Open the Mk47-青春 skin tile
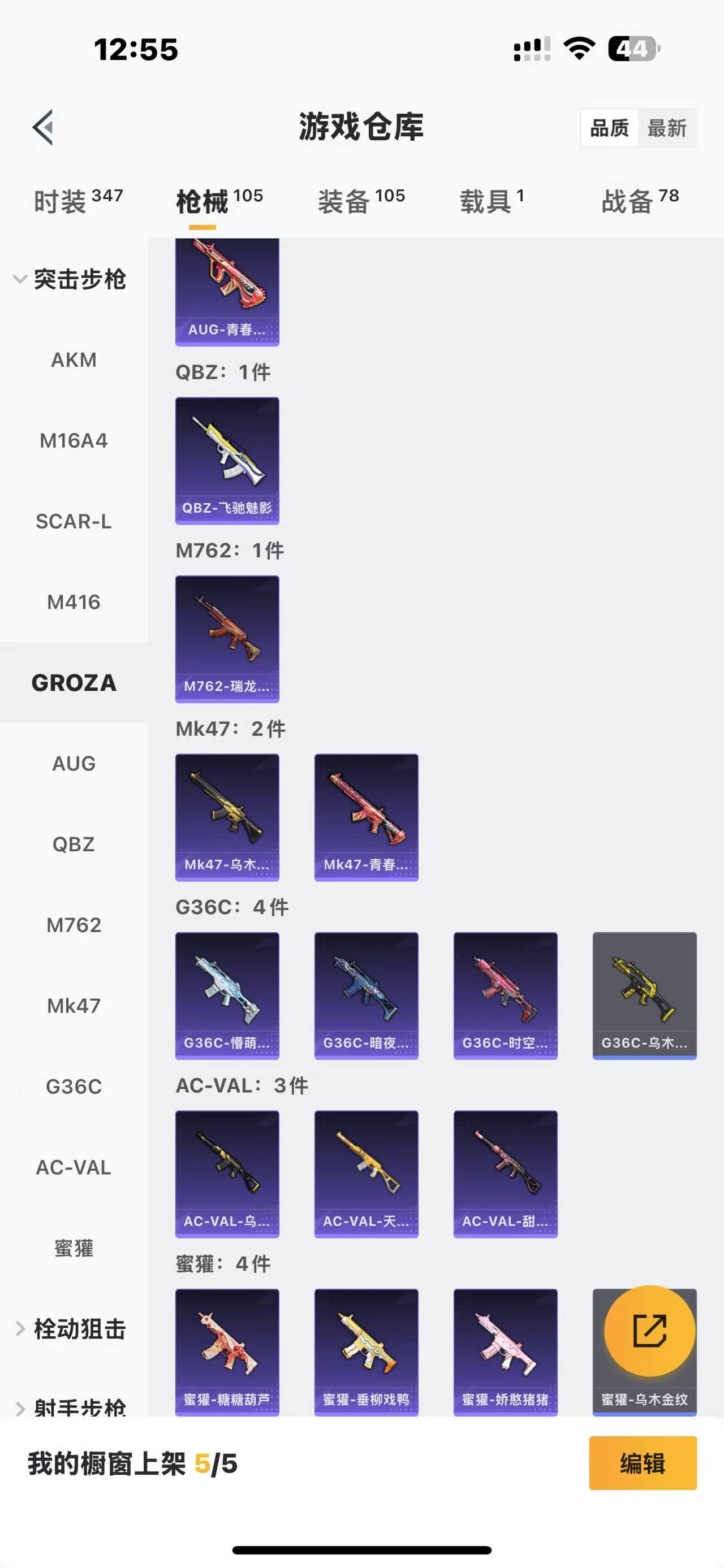The height and width of the screenshot is (1568, 724). point(366,817)
